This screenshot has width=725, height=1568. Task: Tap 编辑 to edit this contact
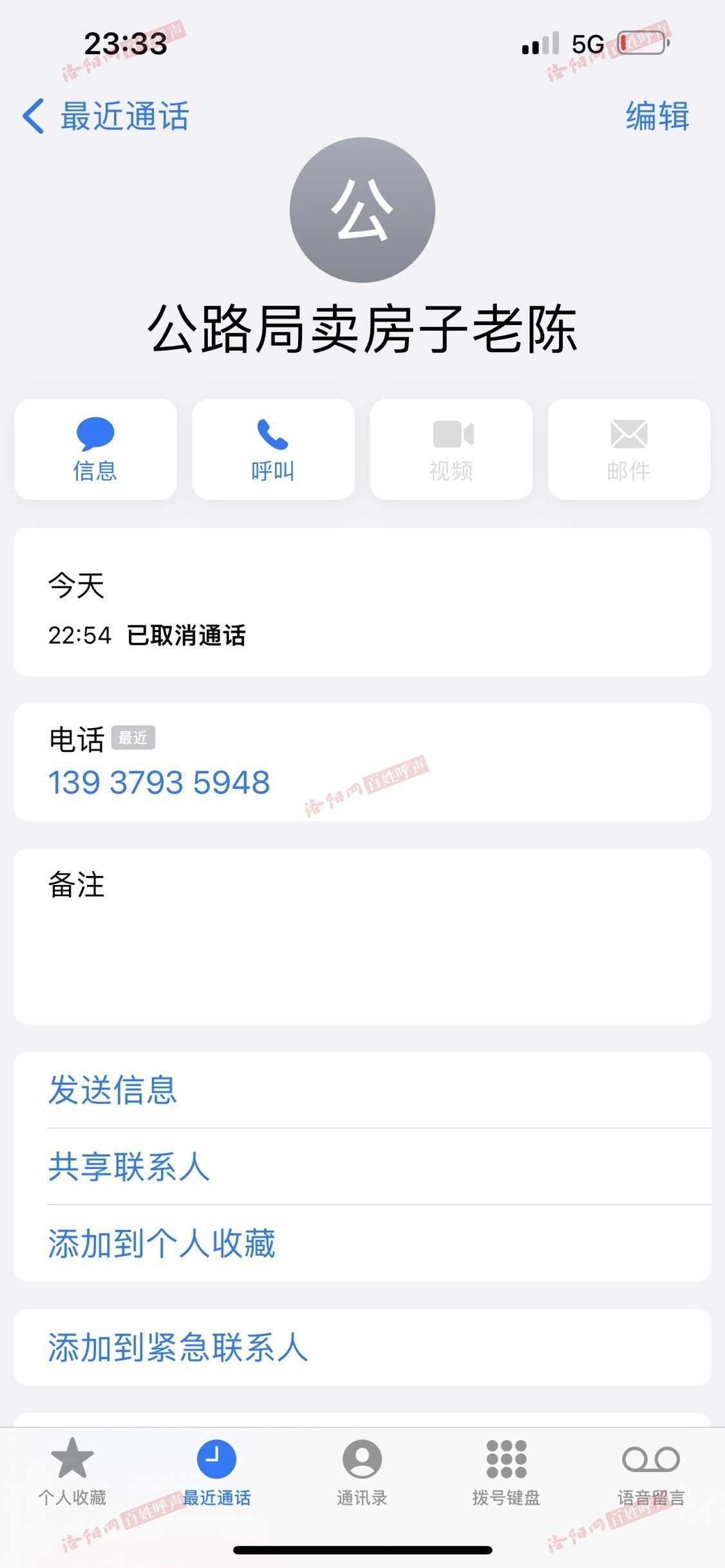(657, 117)
